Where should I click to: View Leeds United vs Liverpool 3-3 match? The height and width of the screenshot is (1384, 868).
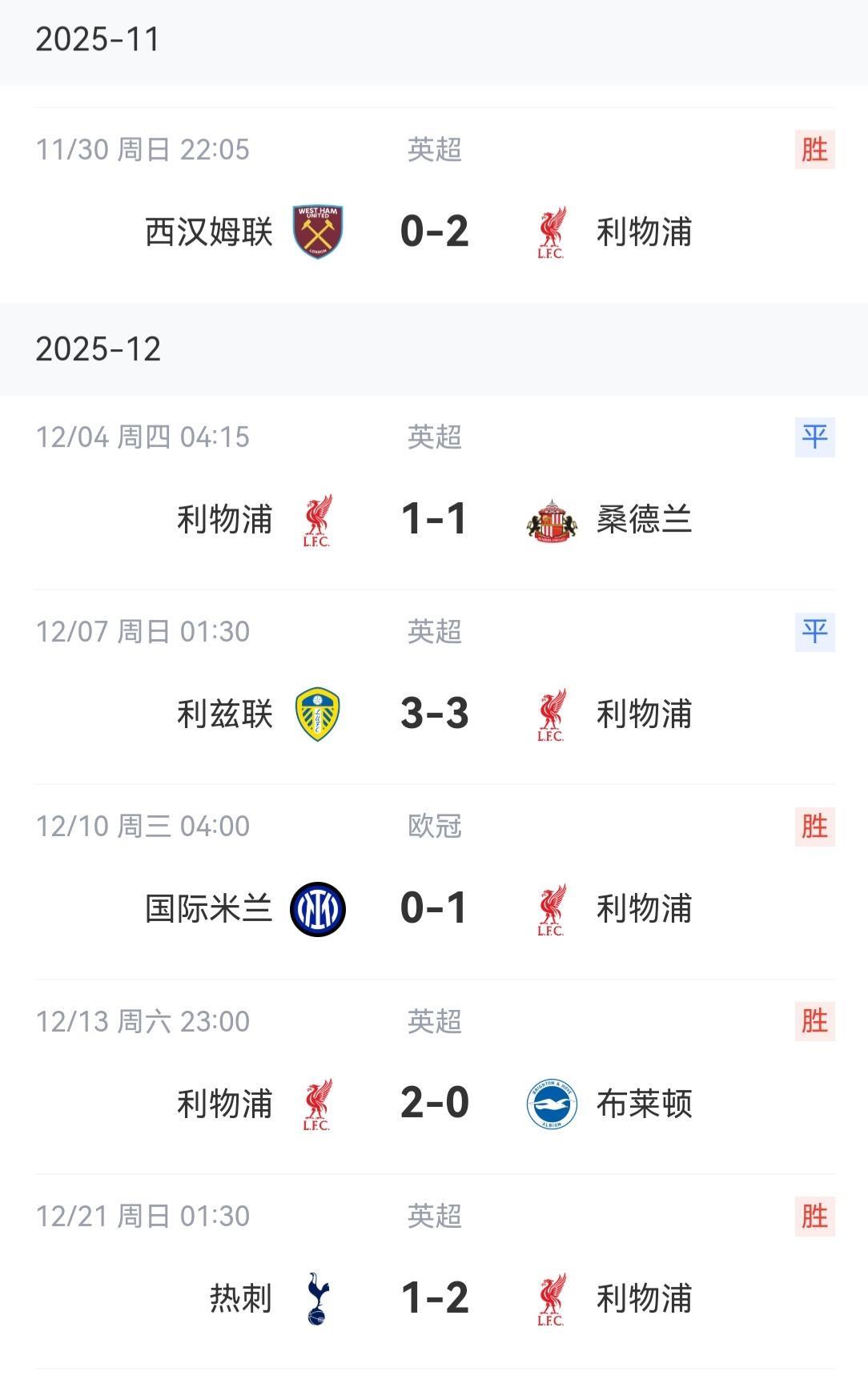pos(434,714)
